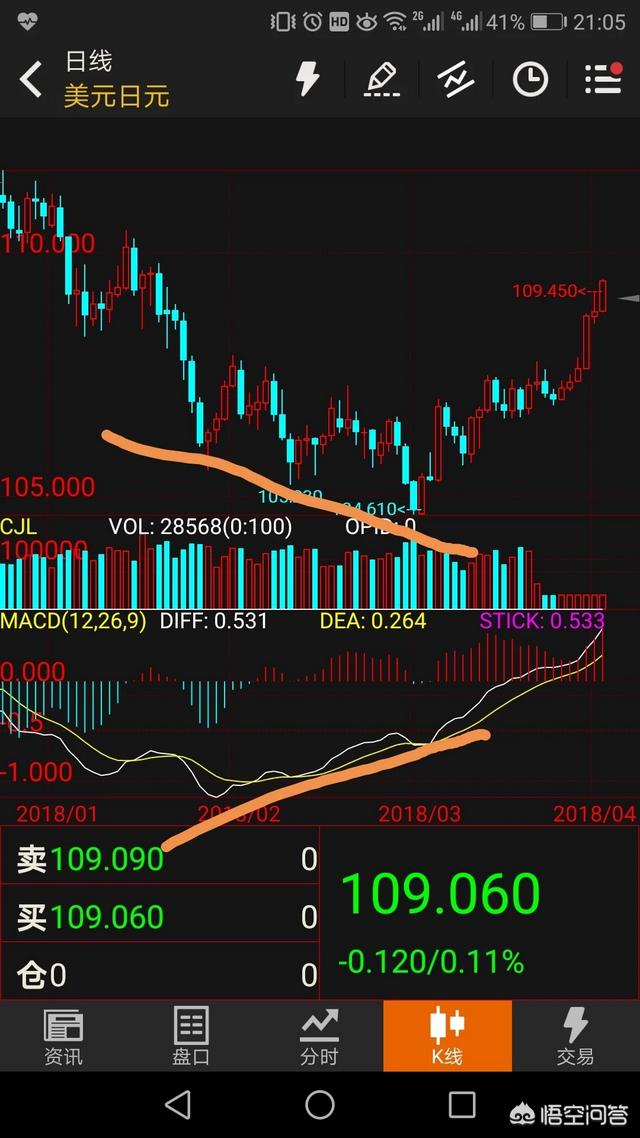Open the 交易 tab
This screenshot has width=640, height=1138.
point(575,1036)
